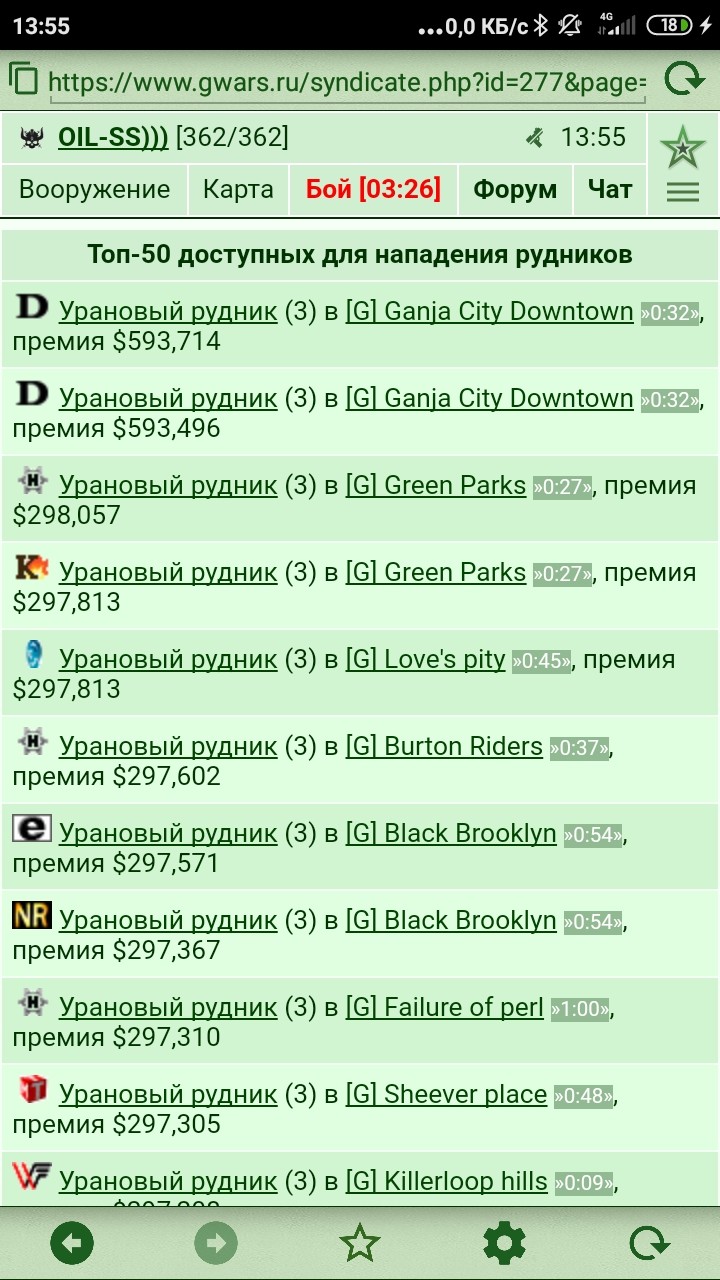Image resolution: width=720 pixels, height=1280 pixels.
Task: Open the Burton Riders sector link
Action: click(x=444, y=747)
